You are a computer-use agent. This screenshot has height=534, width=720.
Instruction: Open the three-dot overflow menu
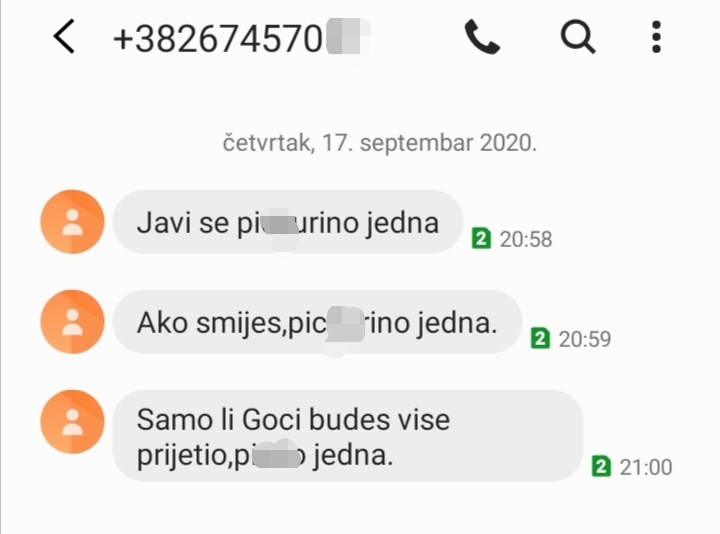click(656, 37)
